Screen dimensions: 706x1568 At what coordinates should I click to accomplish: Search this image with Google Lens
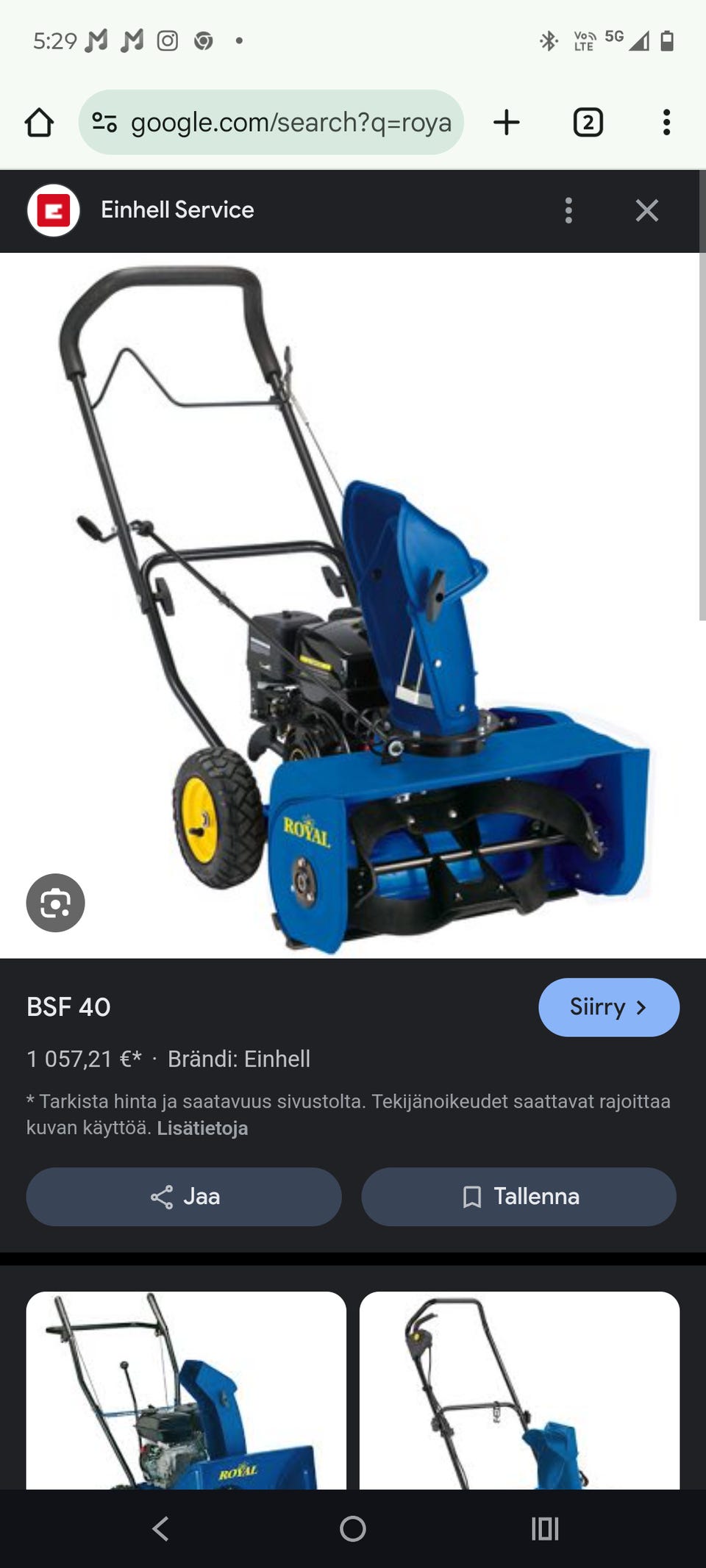pyautogui.click(x=56, y=903)
